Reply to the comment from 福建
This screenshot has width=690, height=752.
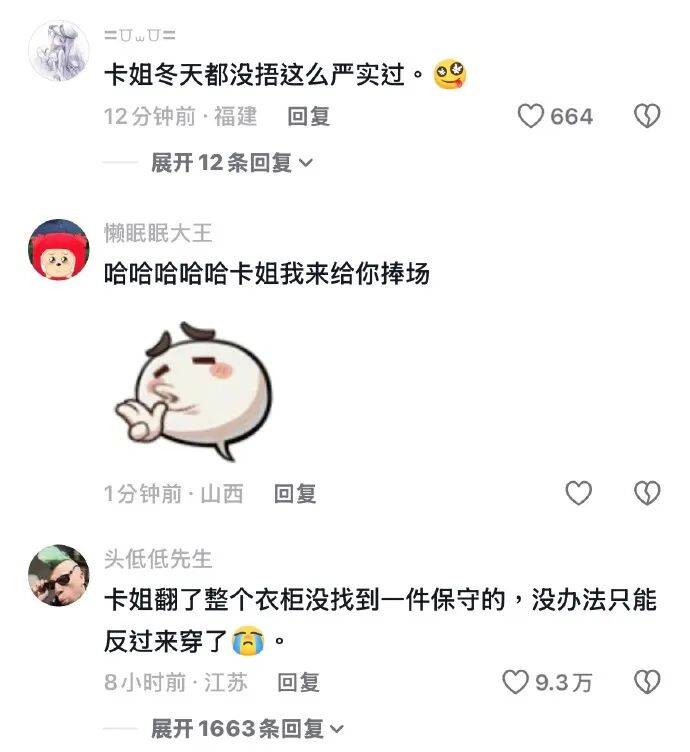coord(308,117)
